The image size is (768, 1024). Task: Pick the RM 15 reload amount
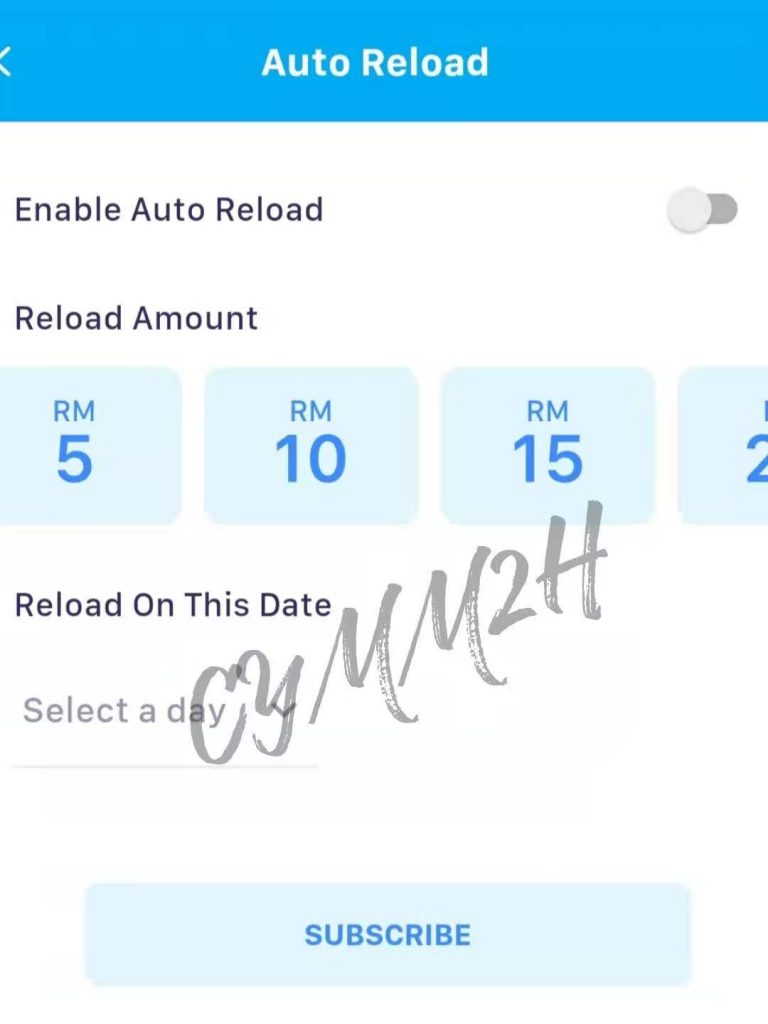point(547,445)
